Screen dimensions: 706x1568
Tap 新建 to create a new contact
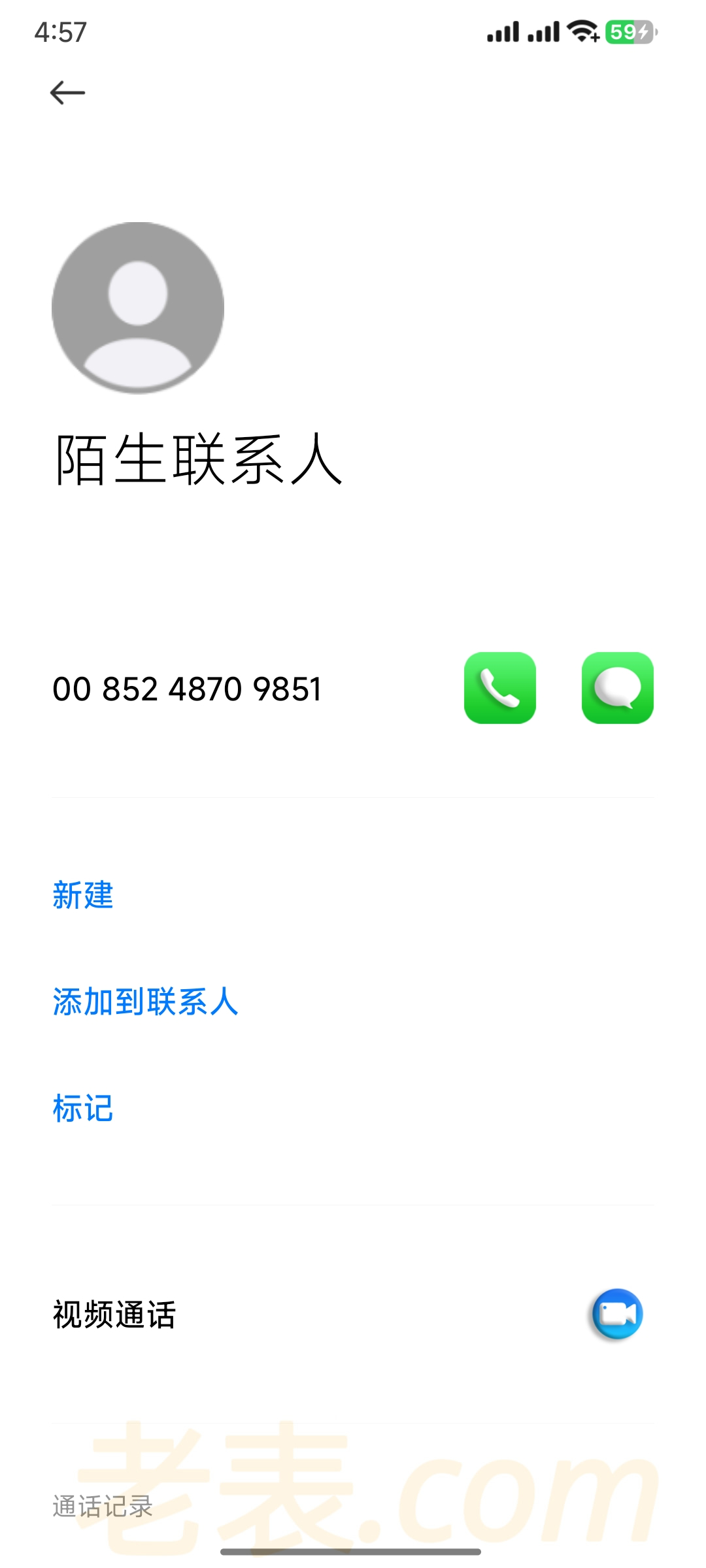(x=83, y=895)
